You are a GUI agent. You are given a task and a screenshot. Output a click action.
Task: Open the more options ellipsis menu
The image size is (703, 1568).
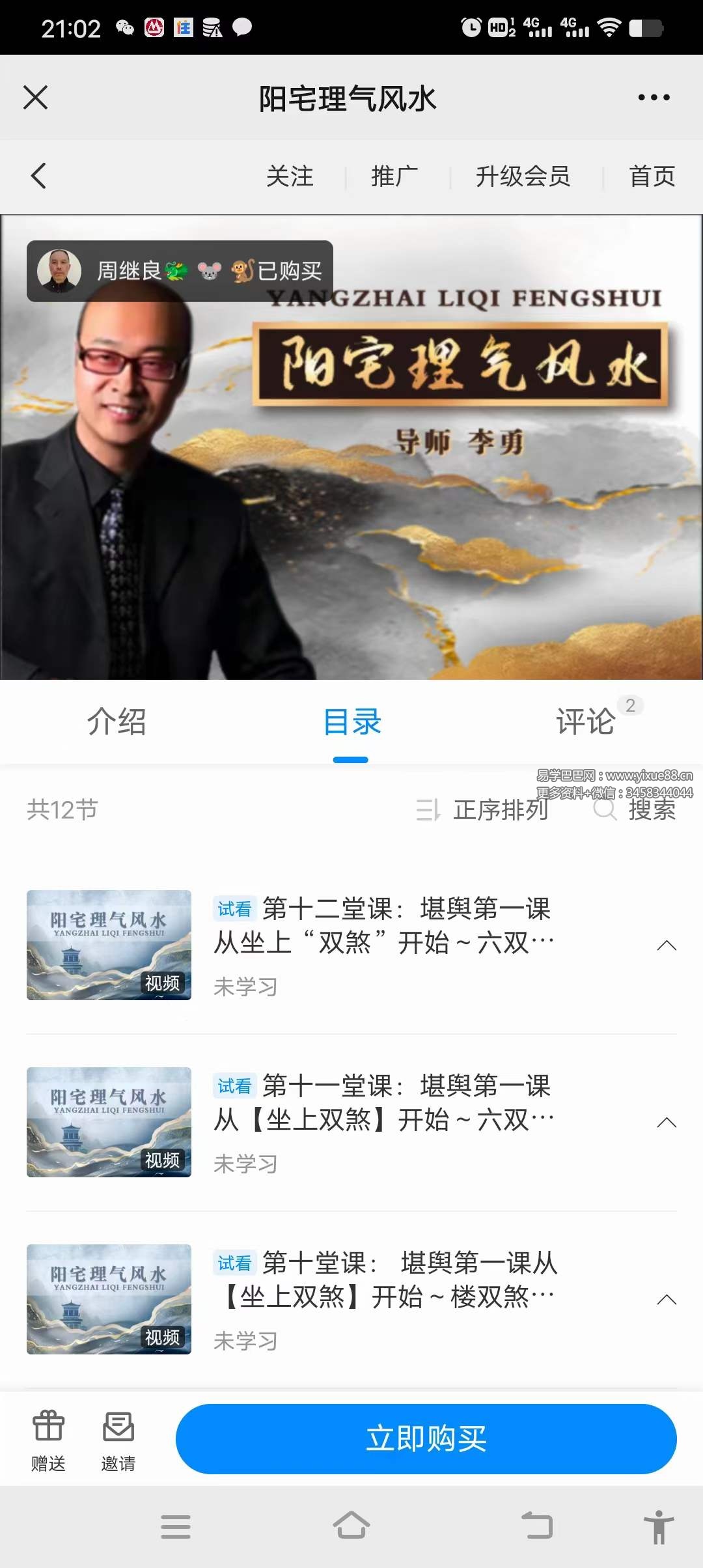click(x=653, y=96)
